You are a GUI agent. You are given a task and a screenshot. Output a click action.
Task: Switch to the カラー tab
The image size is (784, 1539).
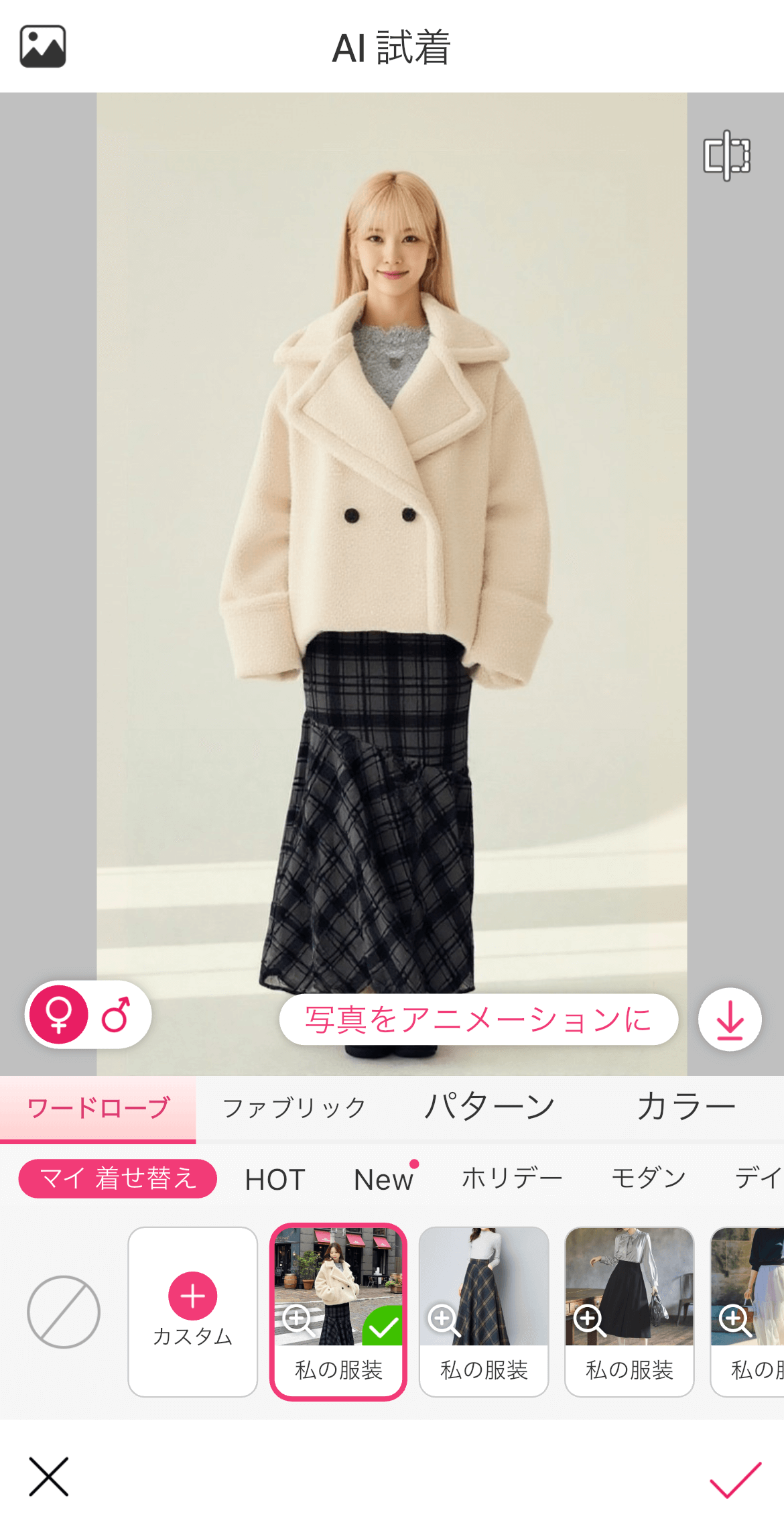click(x=686, y=1107)
